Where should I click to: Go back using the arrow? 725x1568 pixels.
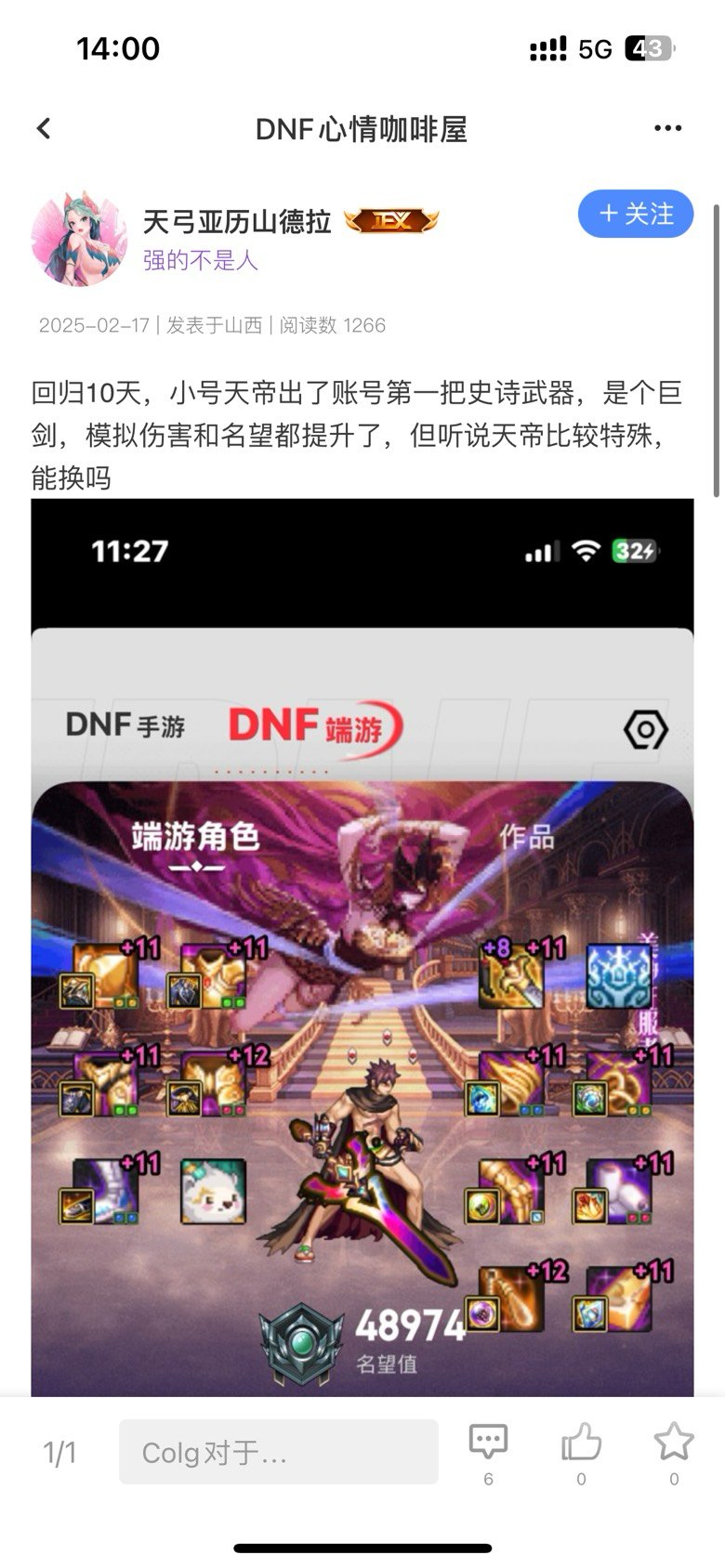point(44,128)
